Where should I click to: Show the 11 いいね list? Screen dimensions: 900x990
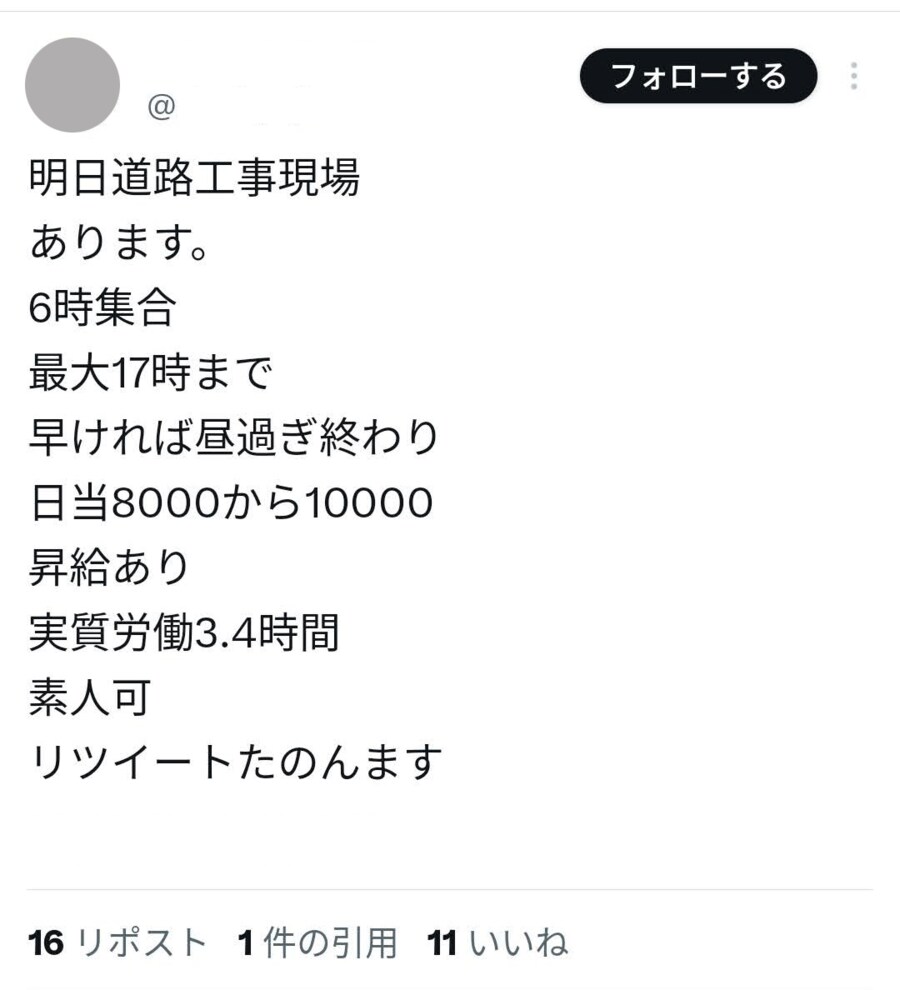click(497, 942)
